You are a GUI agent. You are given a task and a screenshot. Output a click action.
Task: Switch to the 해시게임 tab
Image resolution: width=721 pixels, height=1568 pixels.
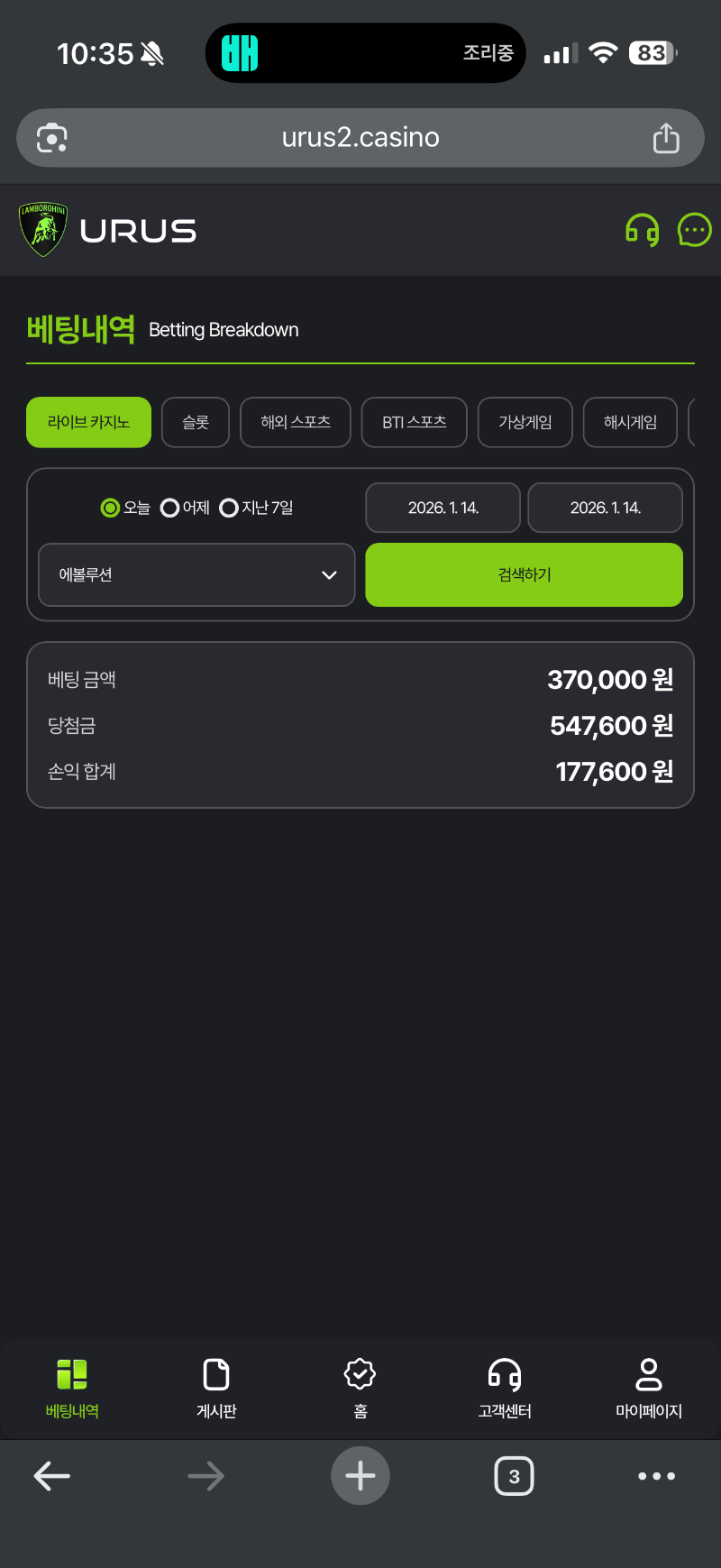pos(630,422)
